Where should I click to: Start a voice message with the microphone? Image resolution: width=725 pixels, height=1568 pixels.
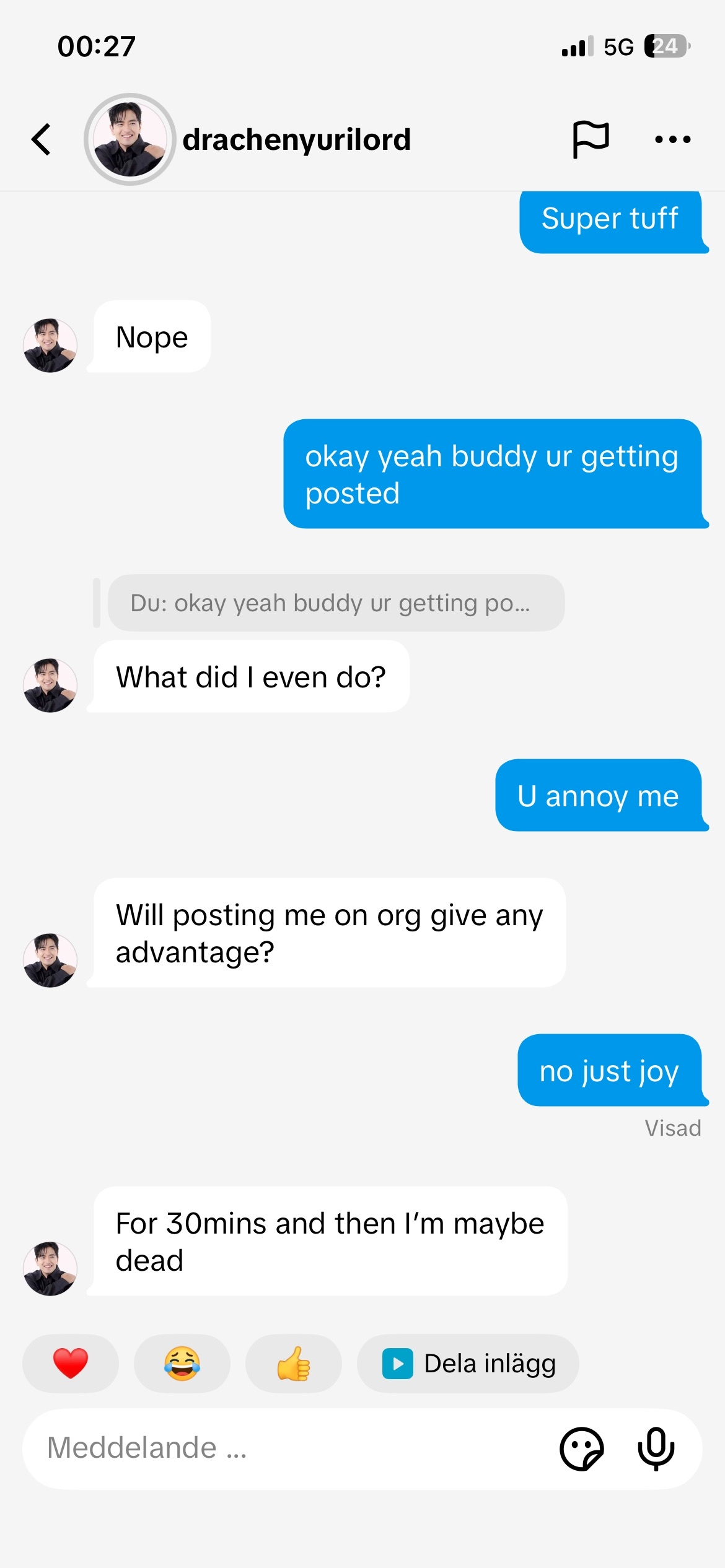pyautogui.click(x=656, y=1448)
